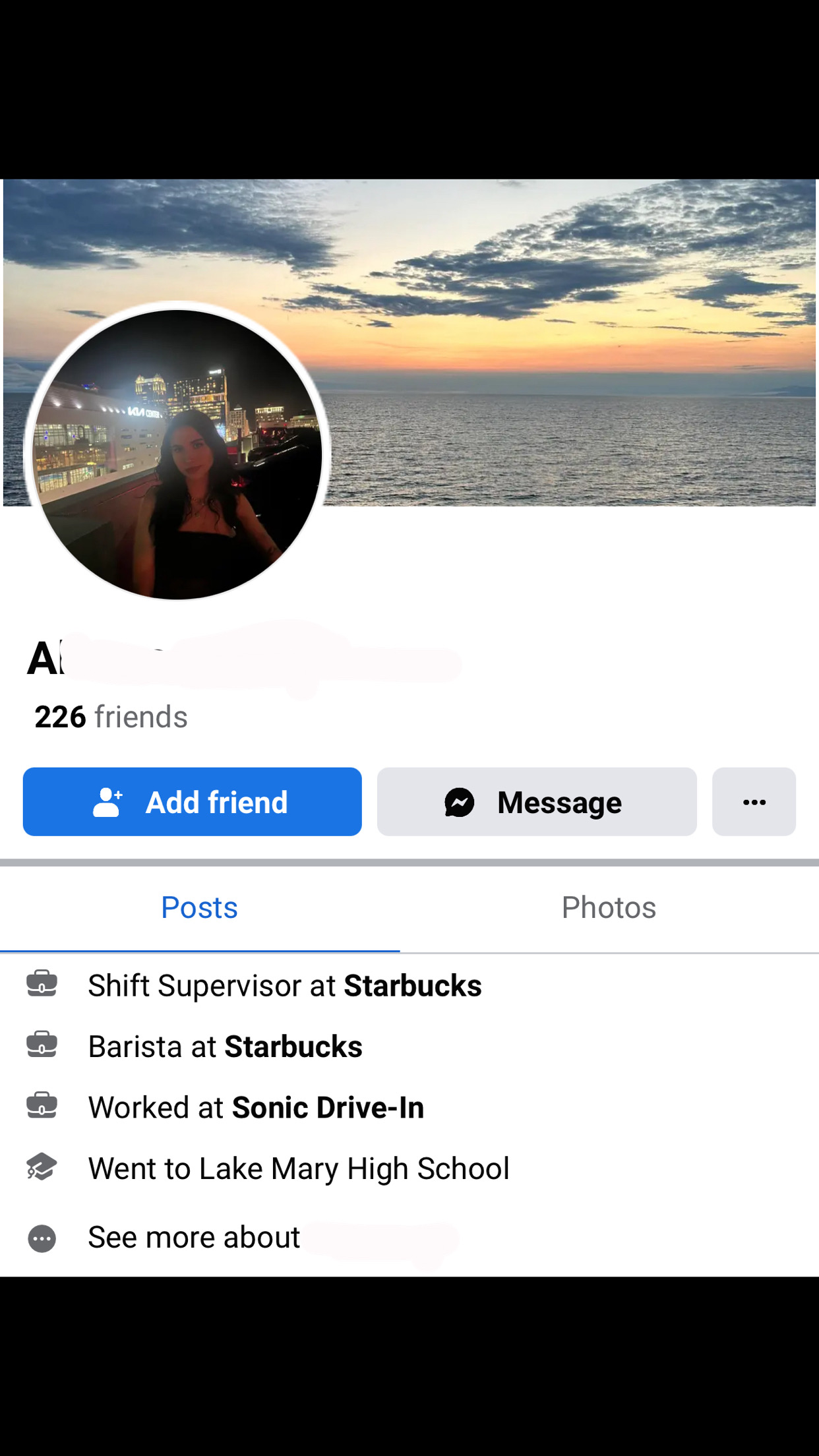Open Lake Mary High School entry

(299, 1168)
